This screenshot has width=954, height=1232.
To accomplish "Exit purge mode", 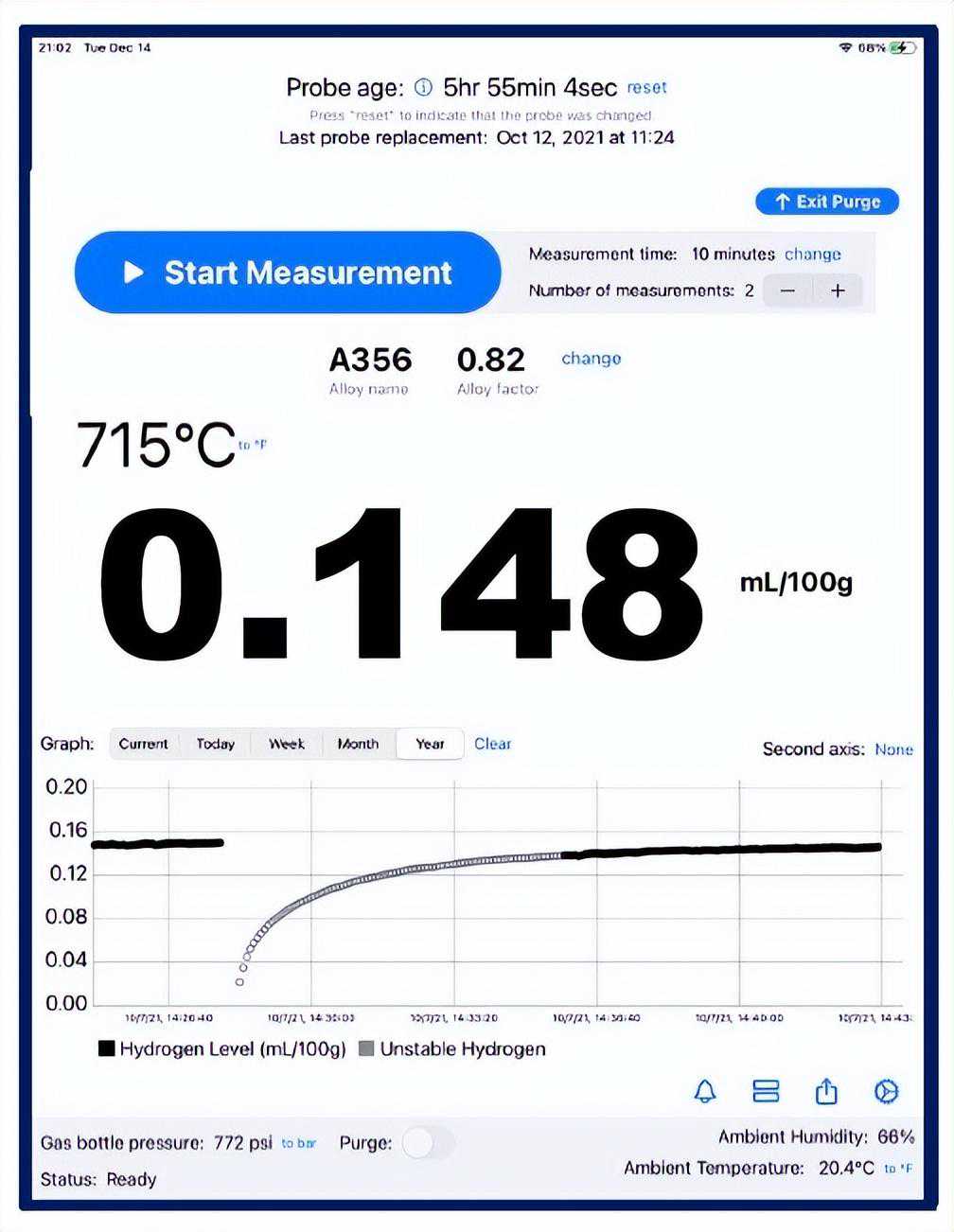I will pos(826,202).
